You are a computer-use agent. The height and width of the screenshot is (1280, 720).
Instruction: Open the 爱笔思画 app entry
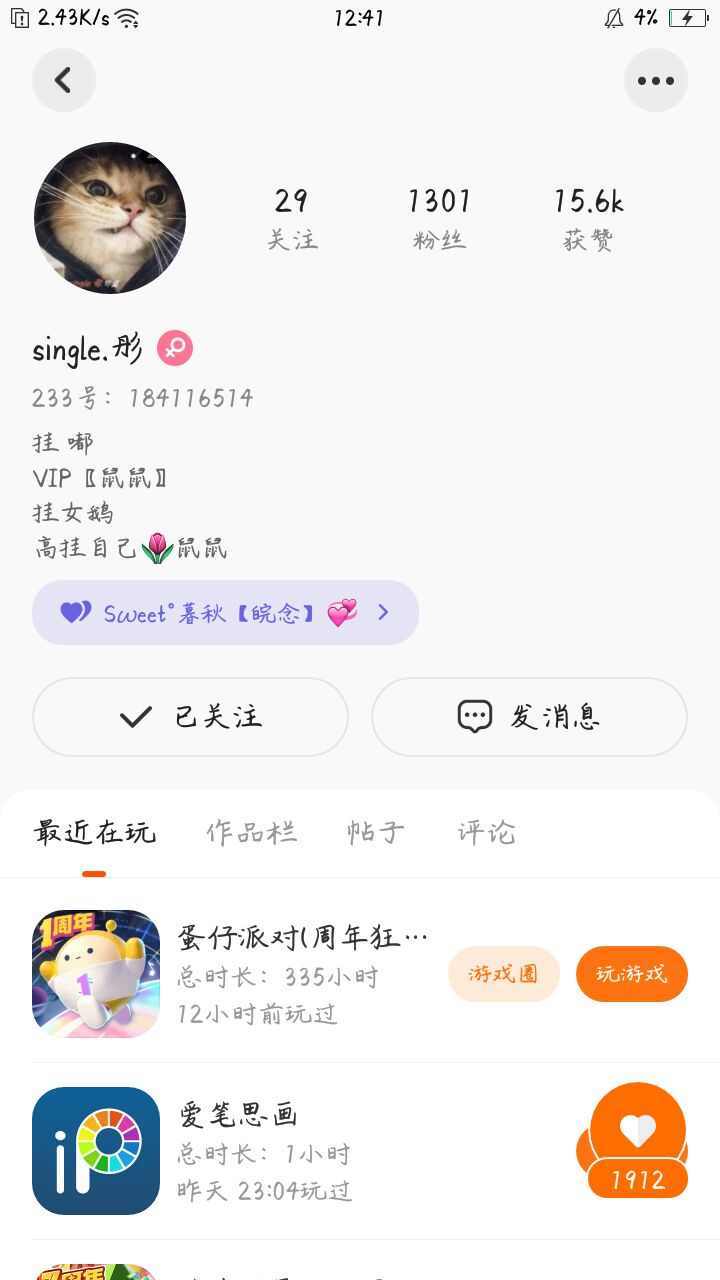pos(240,1150)
